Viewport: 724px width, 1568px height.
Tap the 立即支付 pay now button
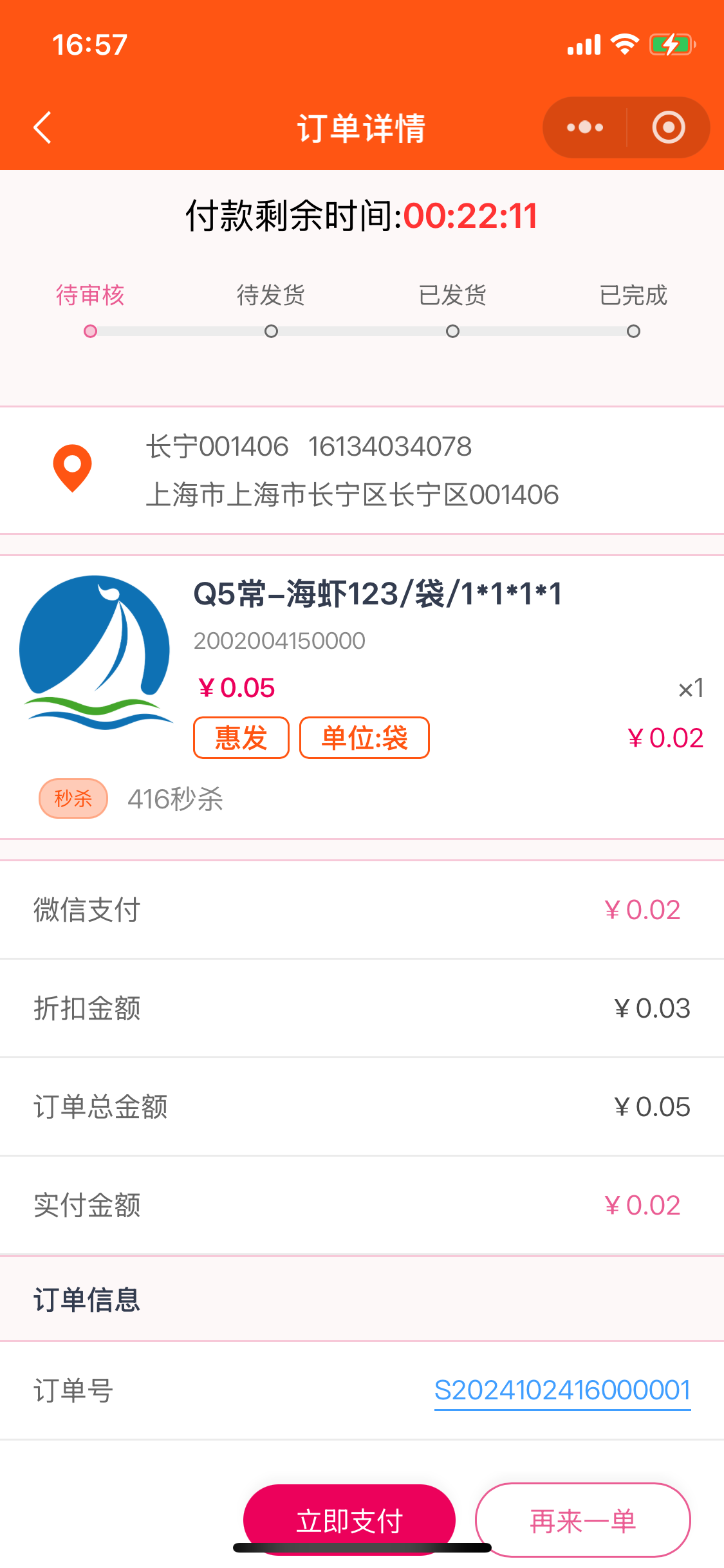pos(349,1519)
